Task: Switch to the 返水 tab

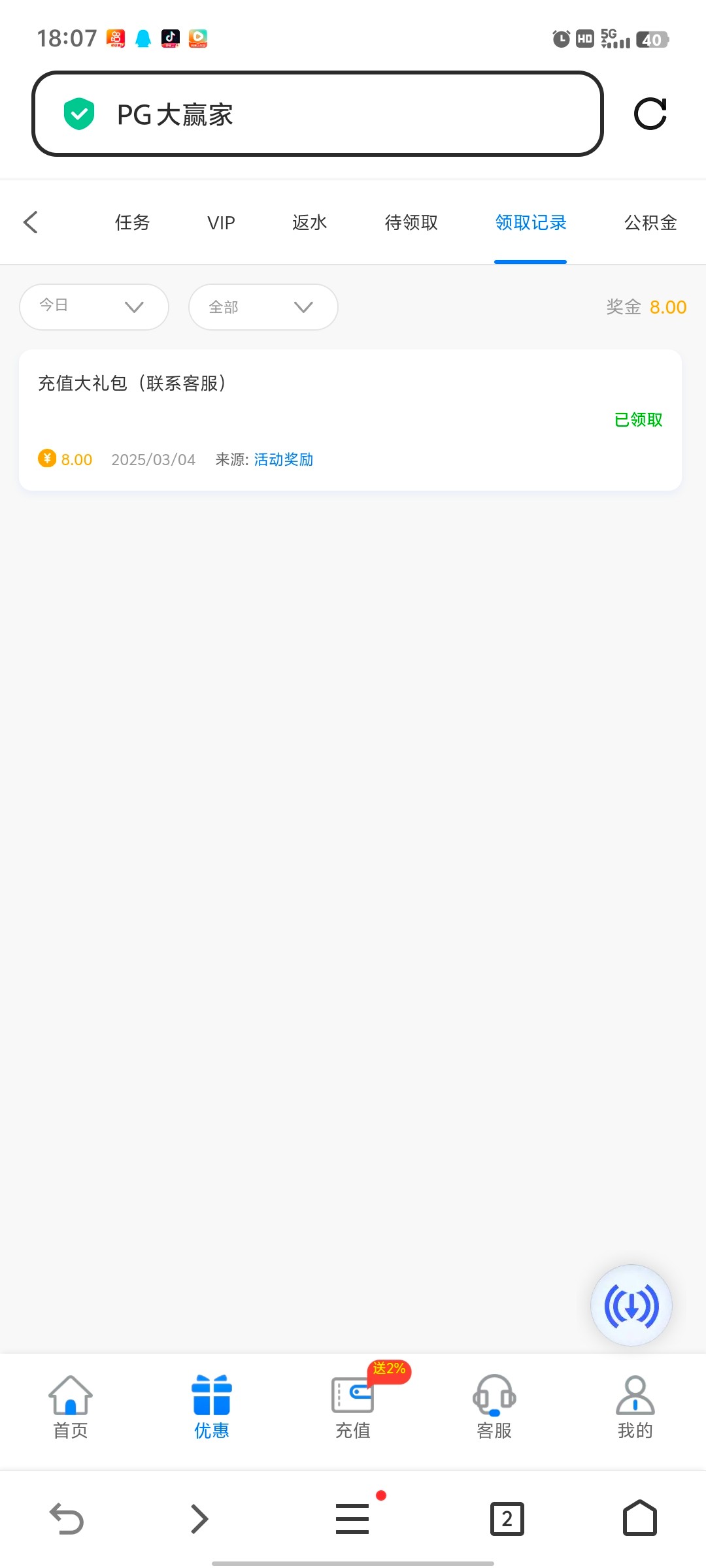Action: click(x=310, y=223)
